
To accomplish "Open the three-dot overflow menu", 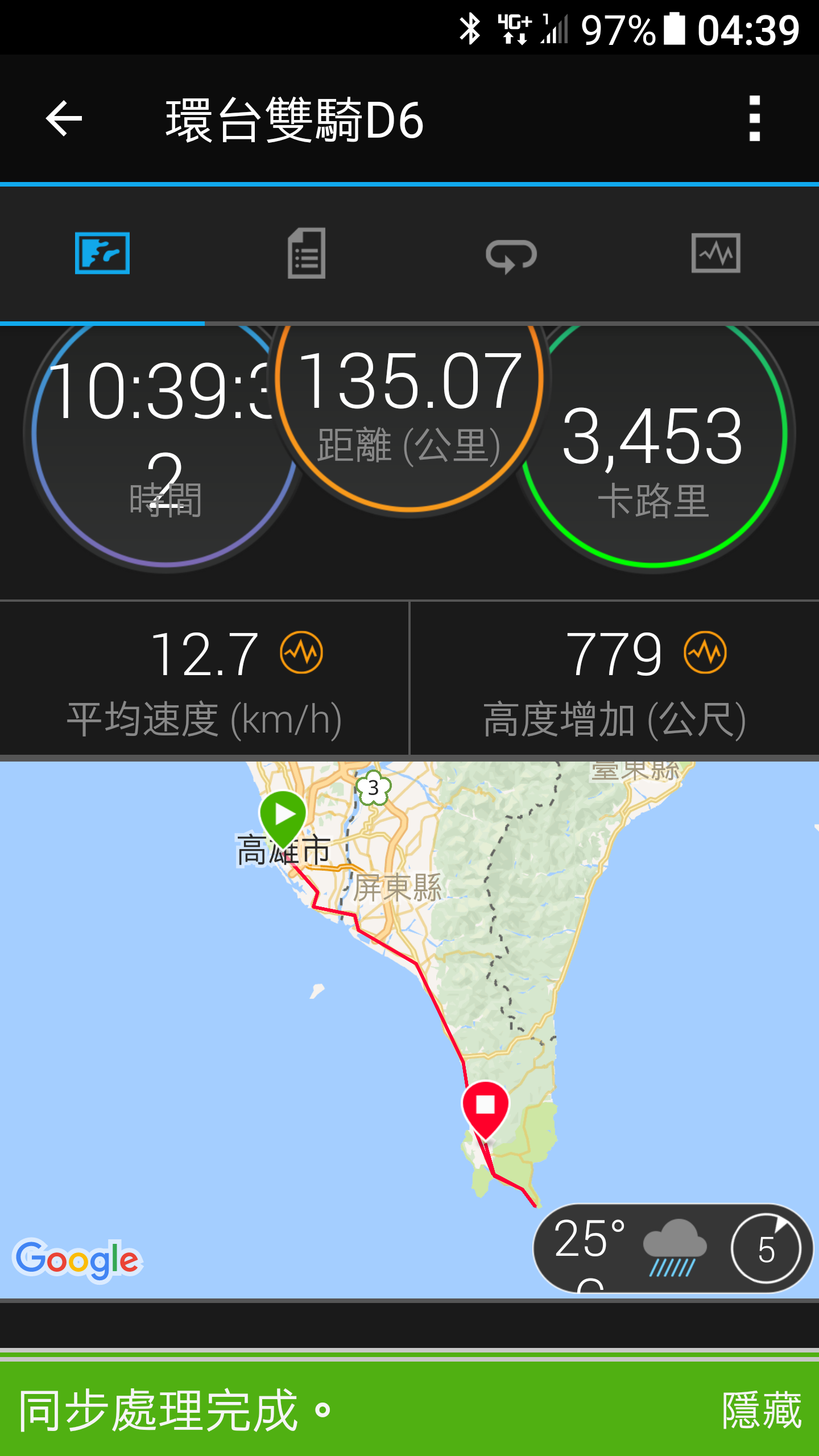I will click(x=754, y=118).
